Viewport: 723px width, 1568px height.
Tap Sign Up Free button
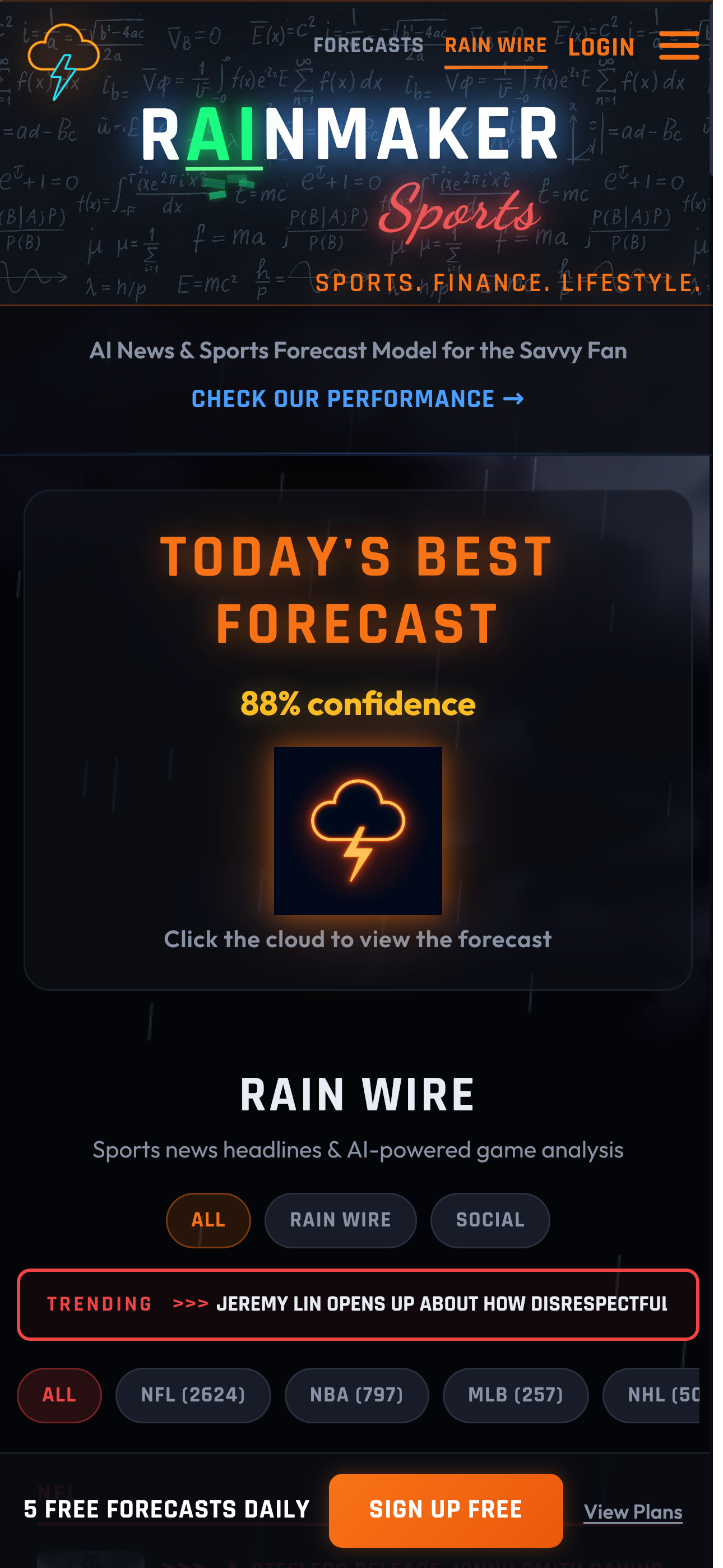point(446,1510)
